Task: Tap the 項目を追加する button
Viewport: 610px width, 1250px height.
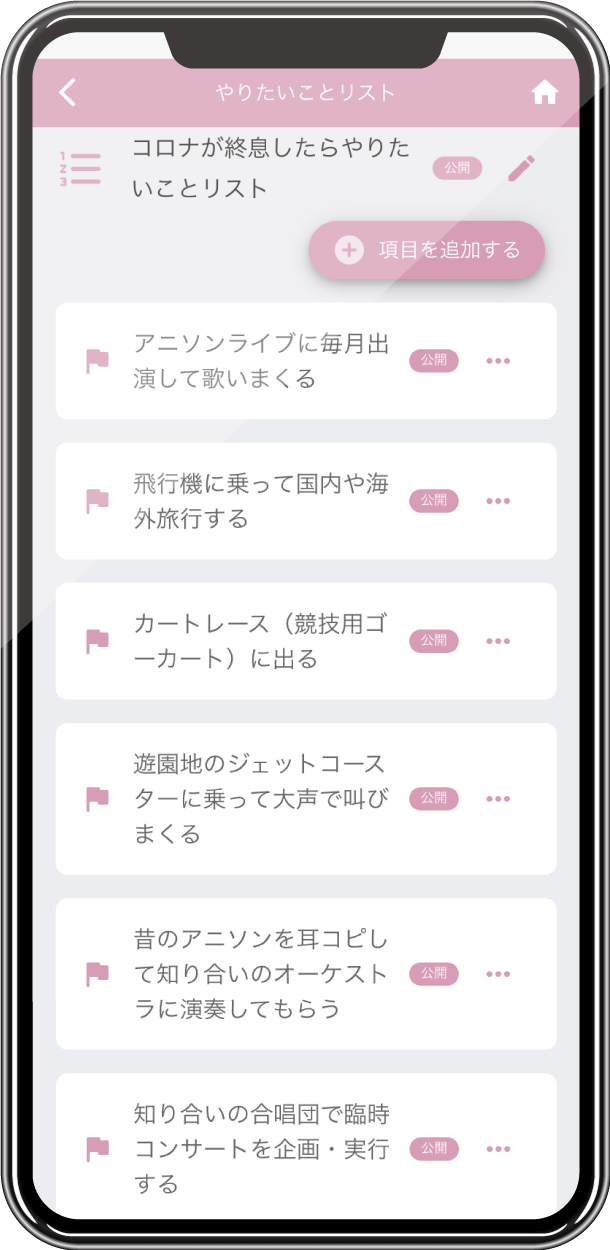Action: coord(427,250)
